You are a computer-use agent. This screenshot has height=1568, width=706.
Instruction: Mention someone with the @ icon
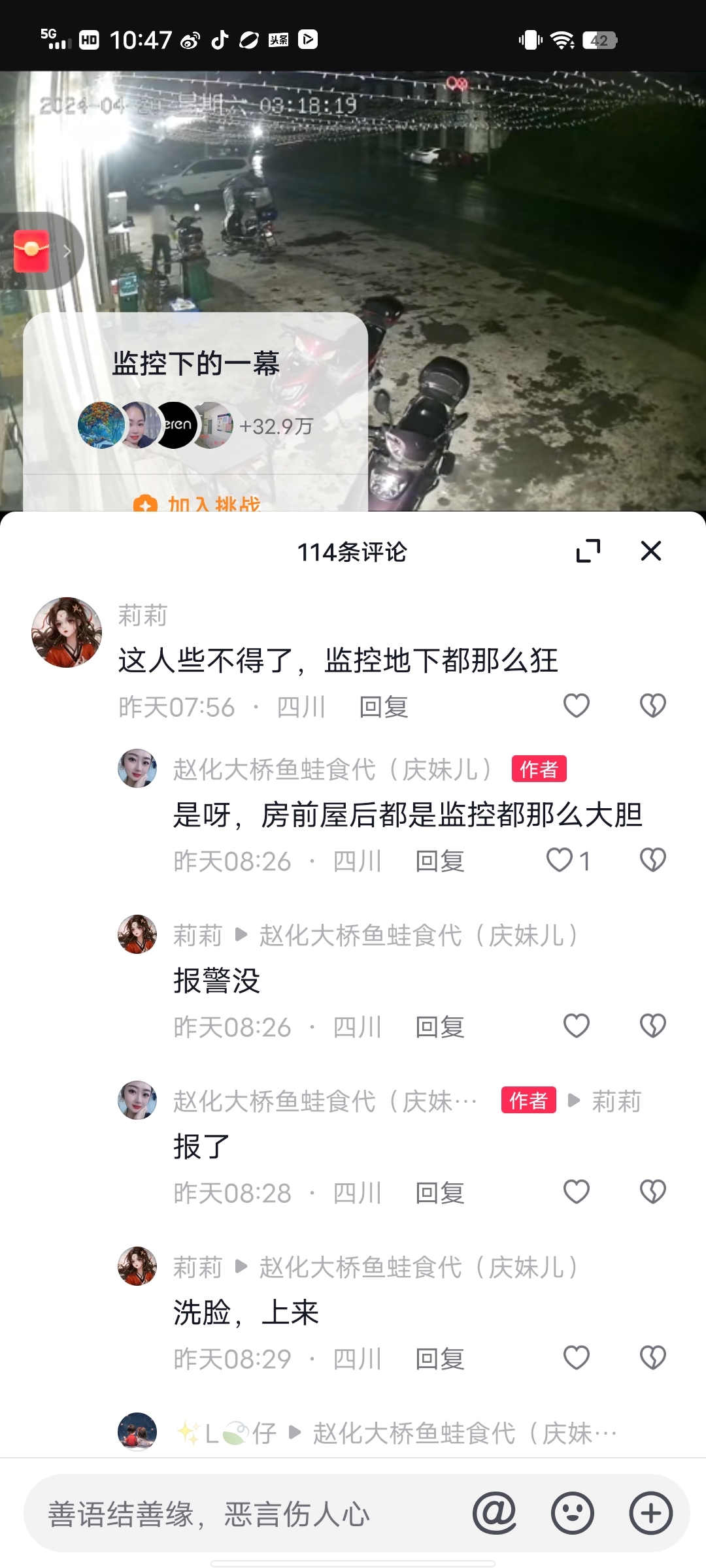click(x=494, y=1513)
